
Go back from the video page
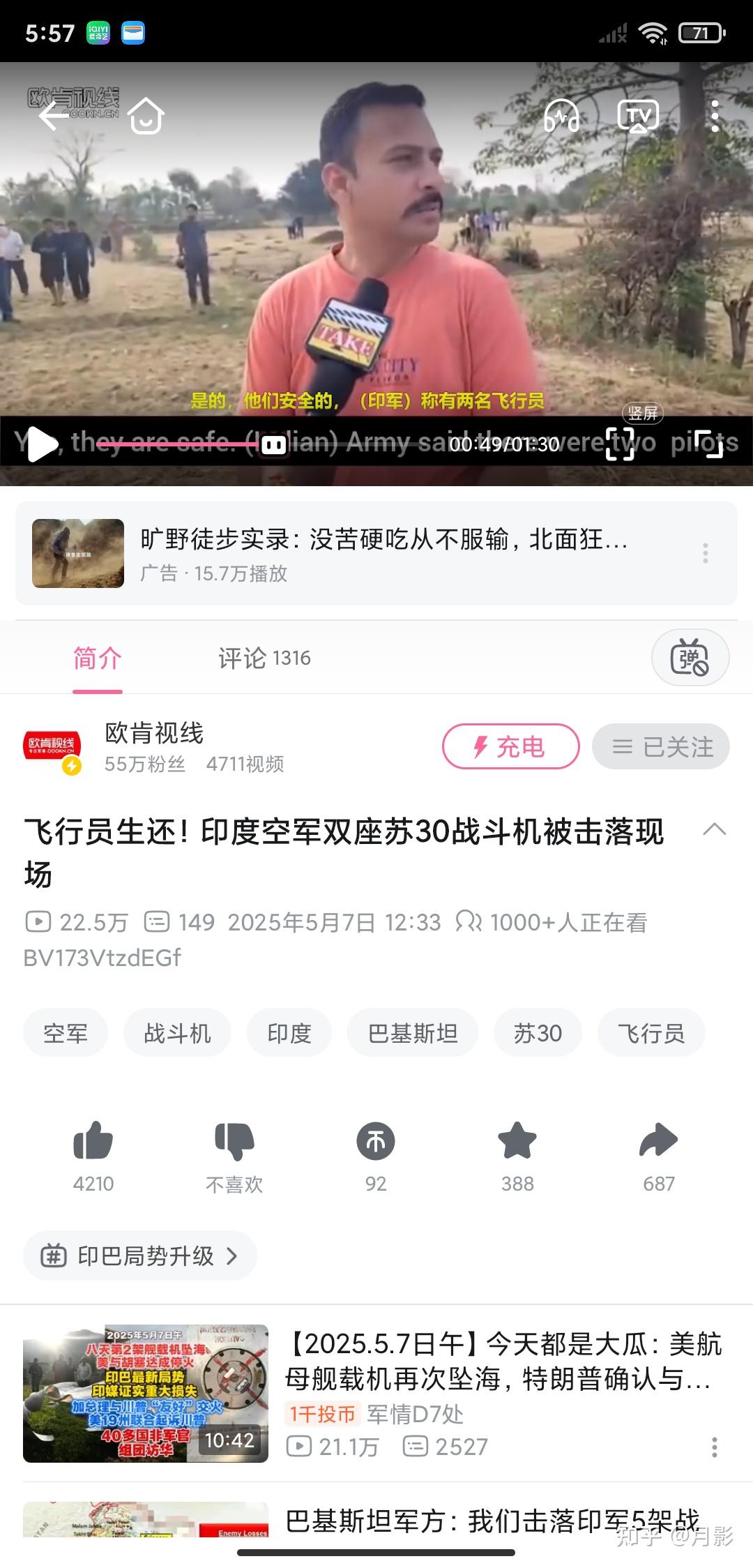click(54, 116)
